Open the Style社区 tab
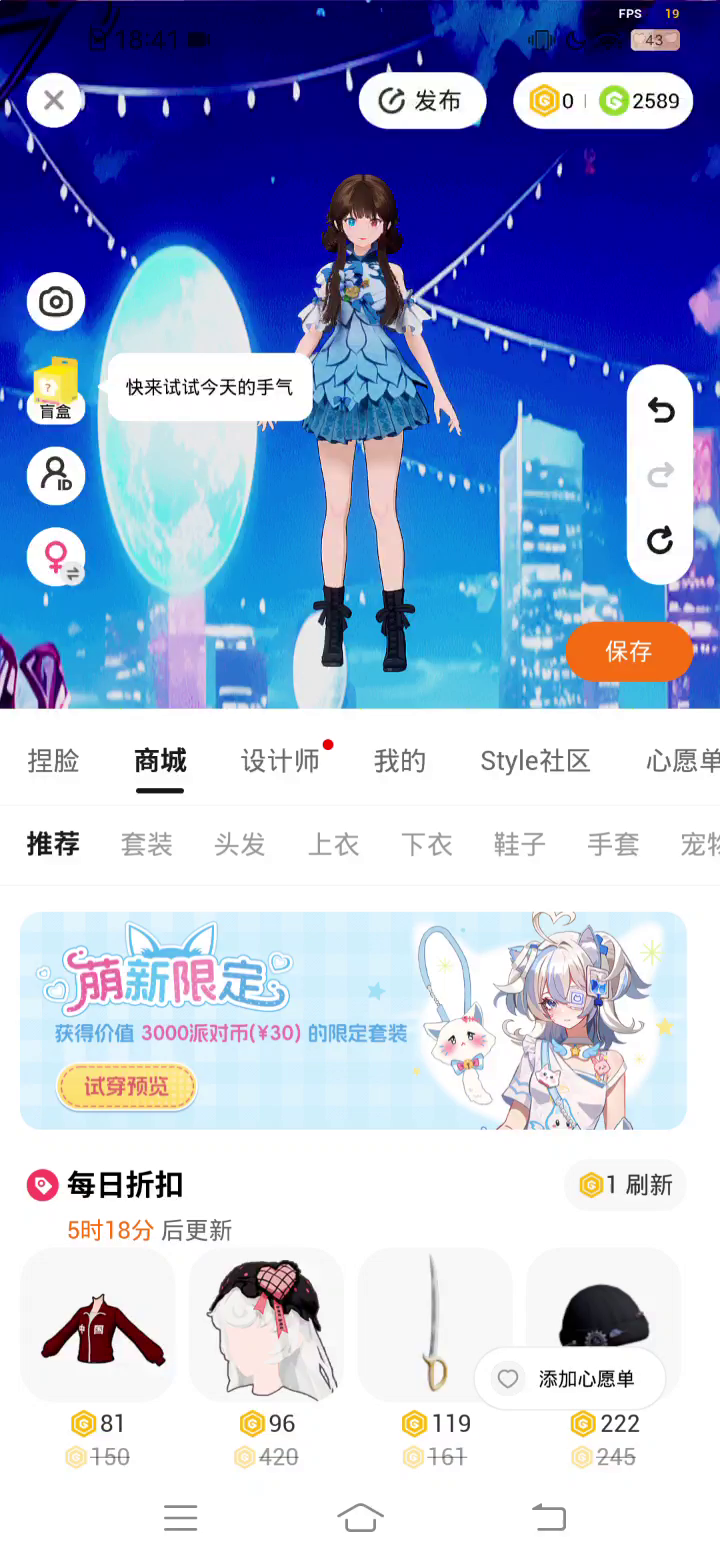This screenshot has height=1560, width=720. [x=535, y=761]
